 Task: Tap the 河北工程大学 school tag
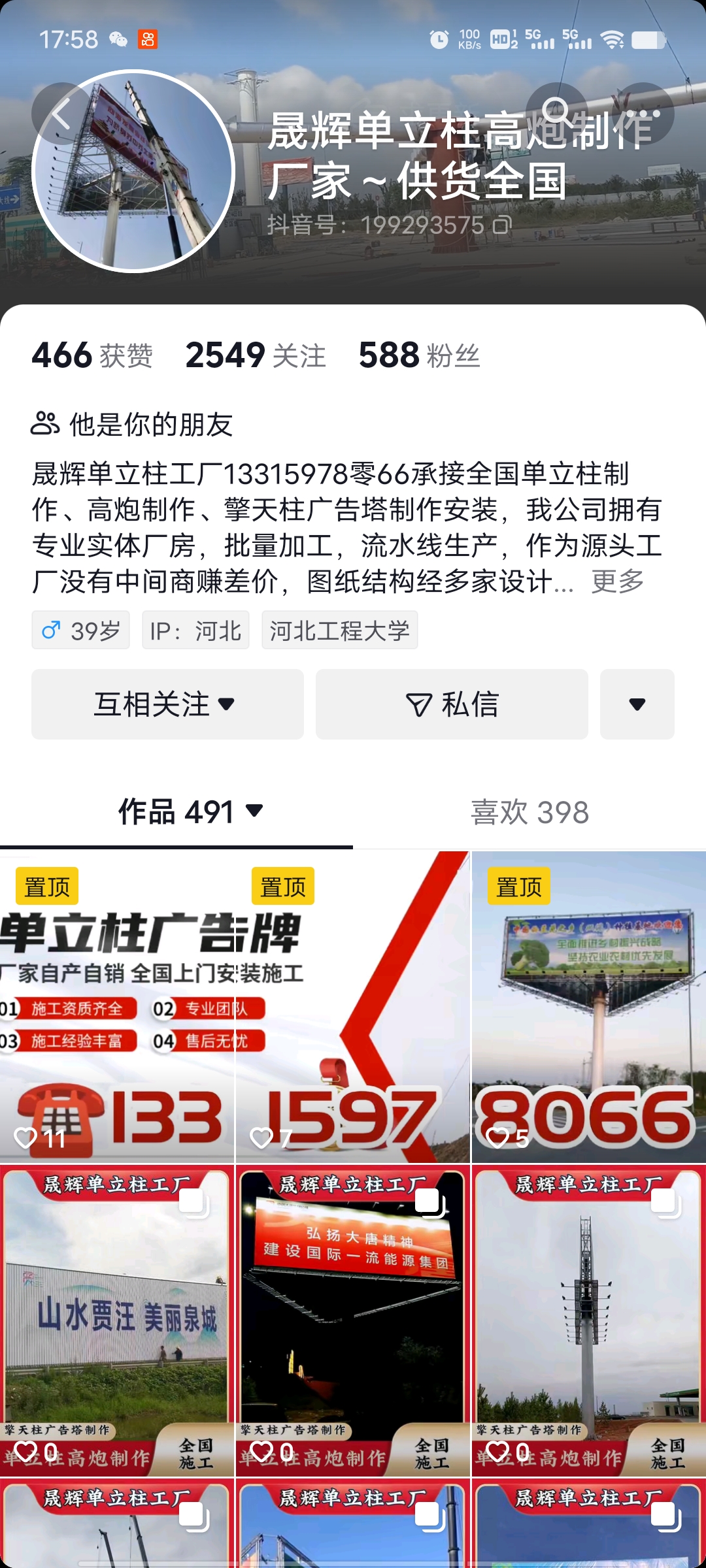click(339, 630)
